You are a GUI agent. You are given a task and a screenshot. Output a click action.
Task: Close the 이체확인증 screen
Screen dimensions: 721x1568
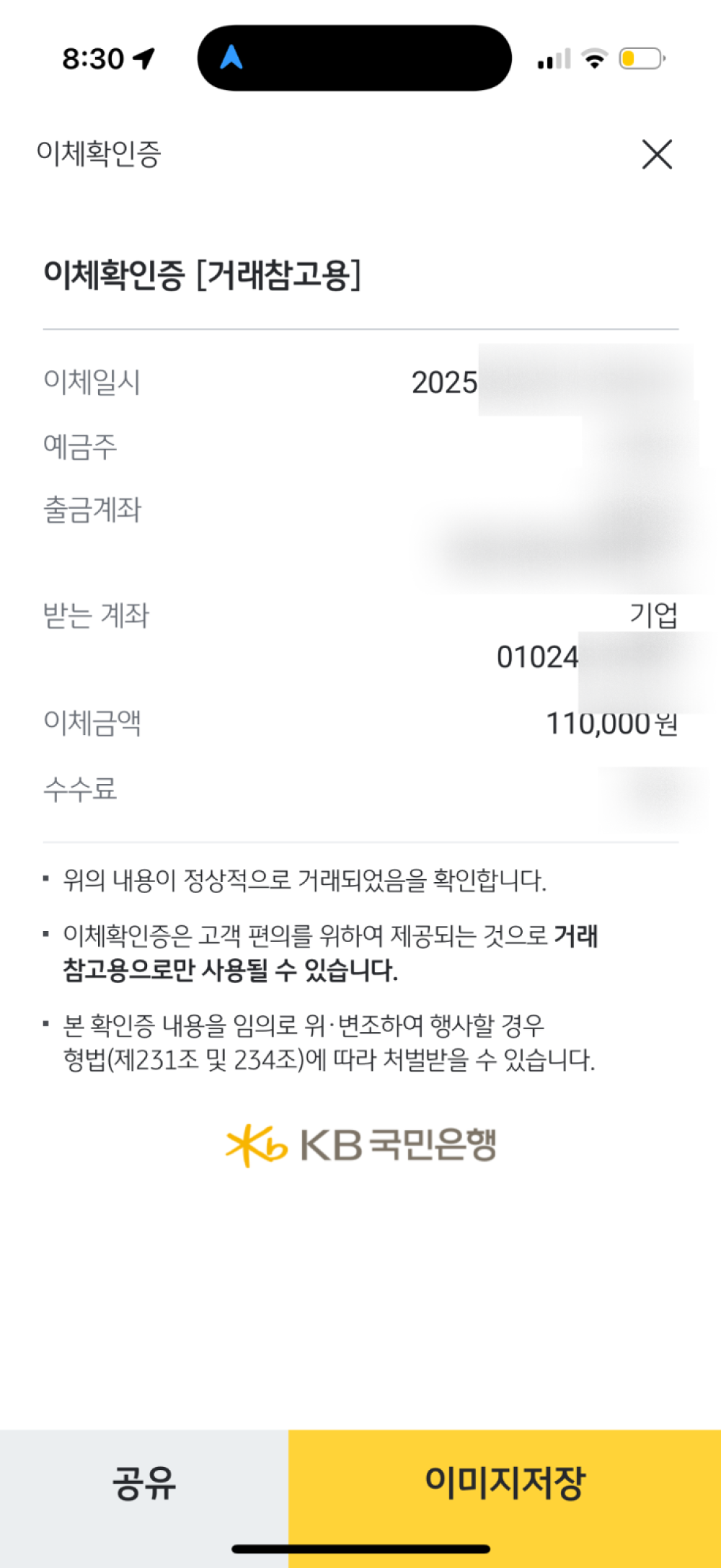click(657, 155)
